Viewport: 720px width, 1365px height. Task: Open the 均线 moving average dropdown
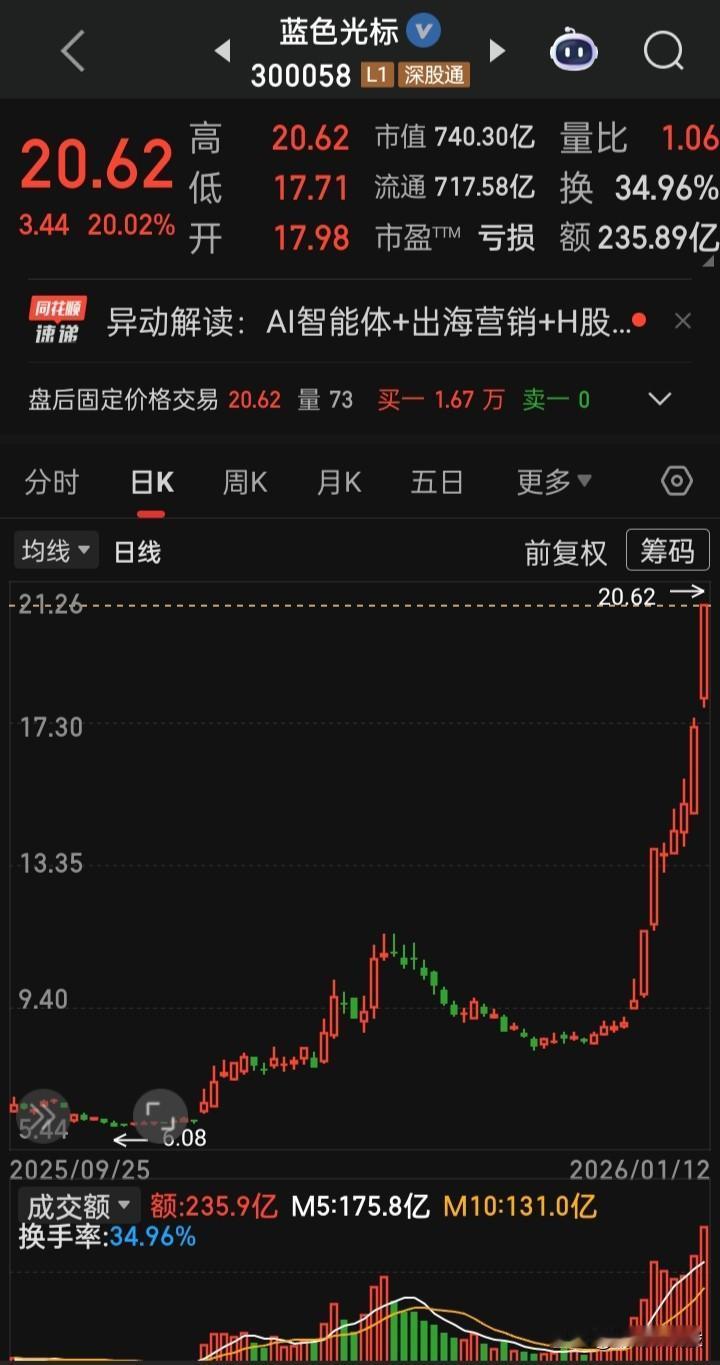(x=55, y=550)
